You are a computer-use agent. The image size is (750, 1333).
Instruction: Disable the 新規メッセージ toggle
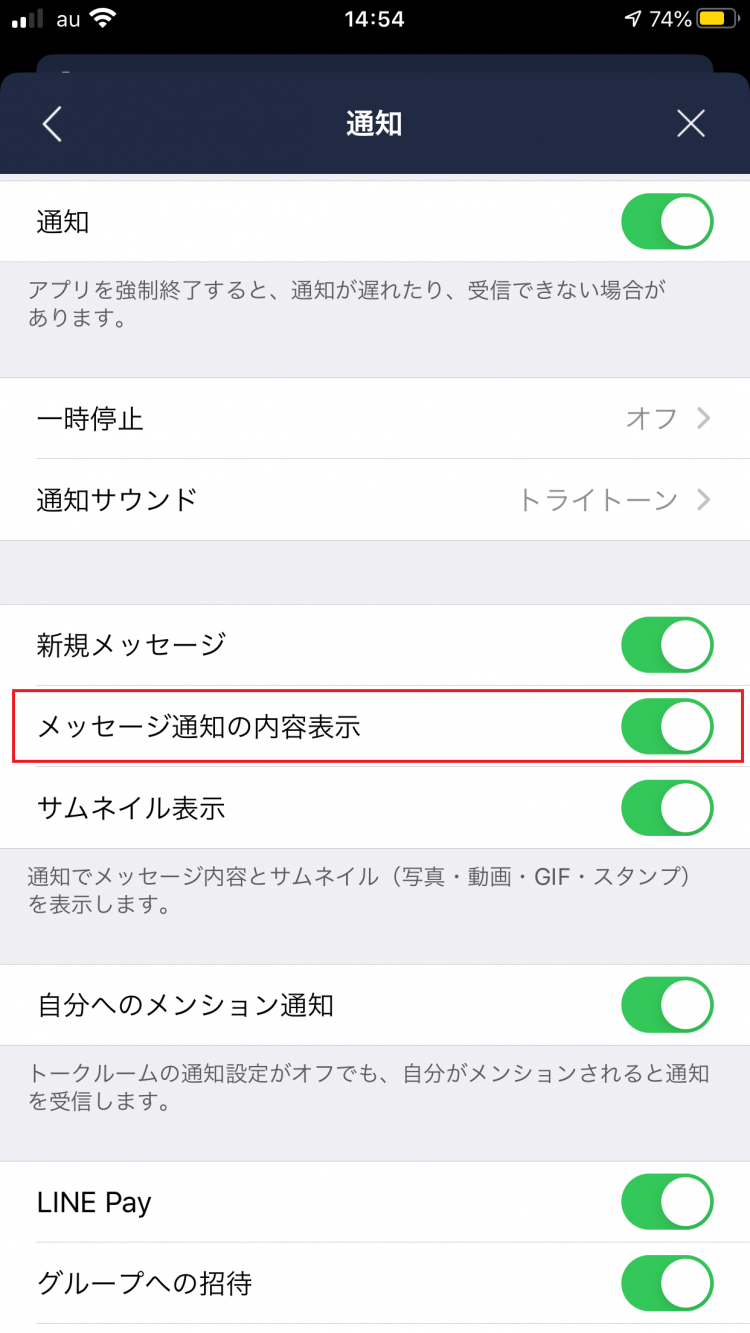tap(666, 645)
